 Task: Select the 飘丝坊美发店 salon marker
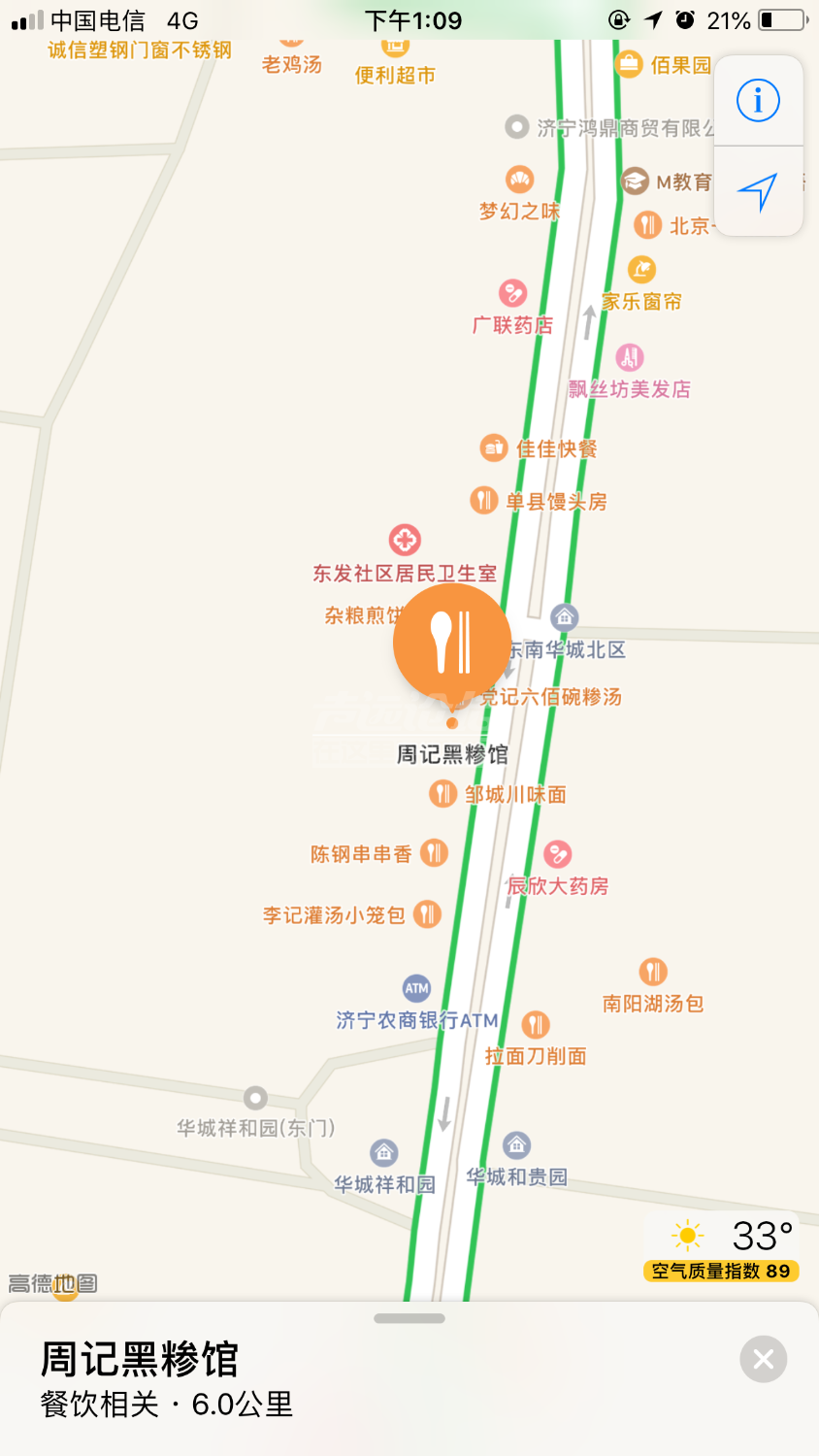pos(630,357)
